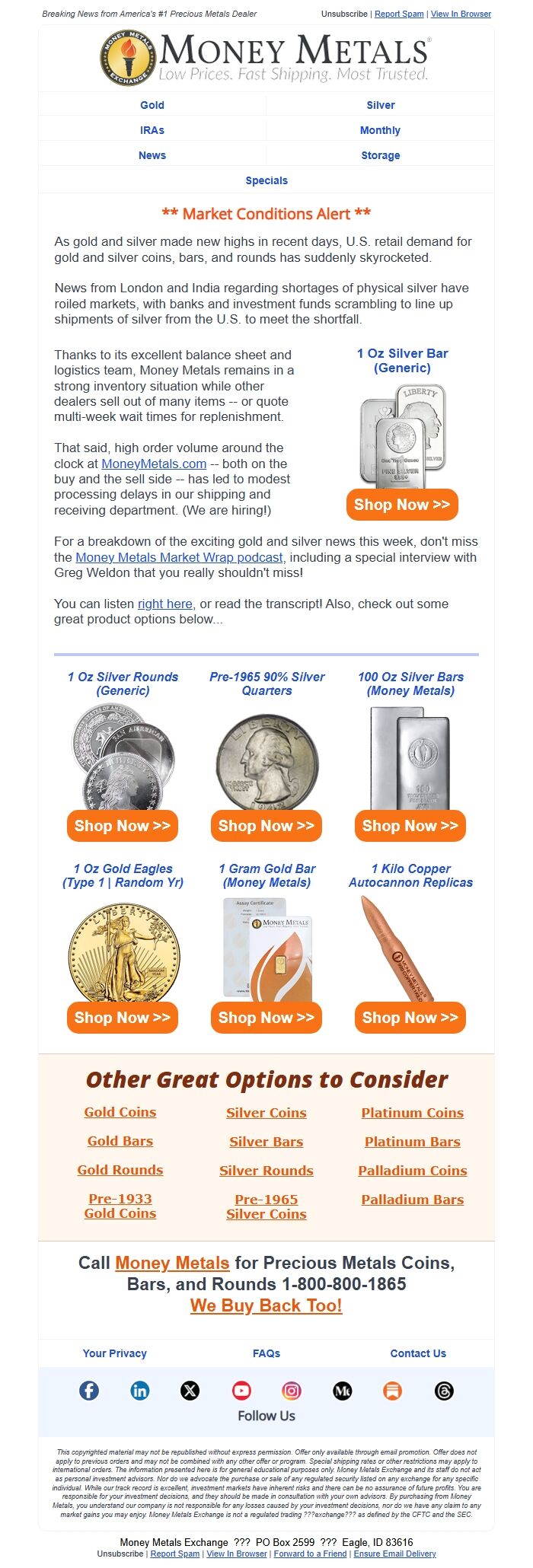This screenshot has height=1568, width=533.
Task: Go to the IRAs section
Action: (152, 130)
